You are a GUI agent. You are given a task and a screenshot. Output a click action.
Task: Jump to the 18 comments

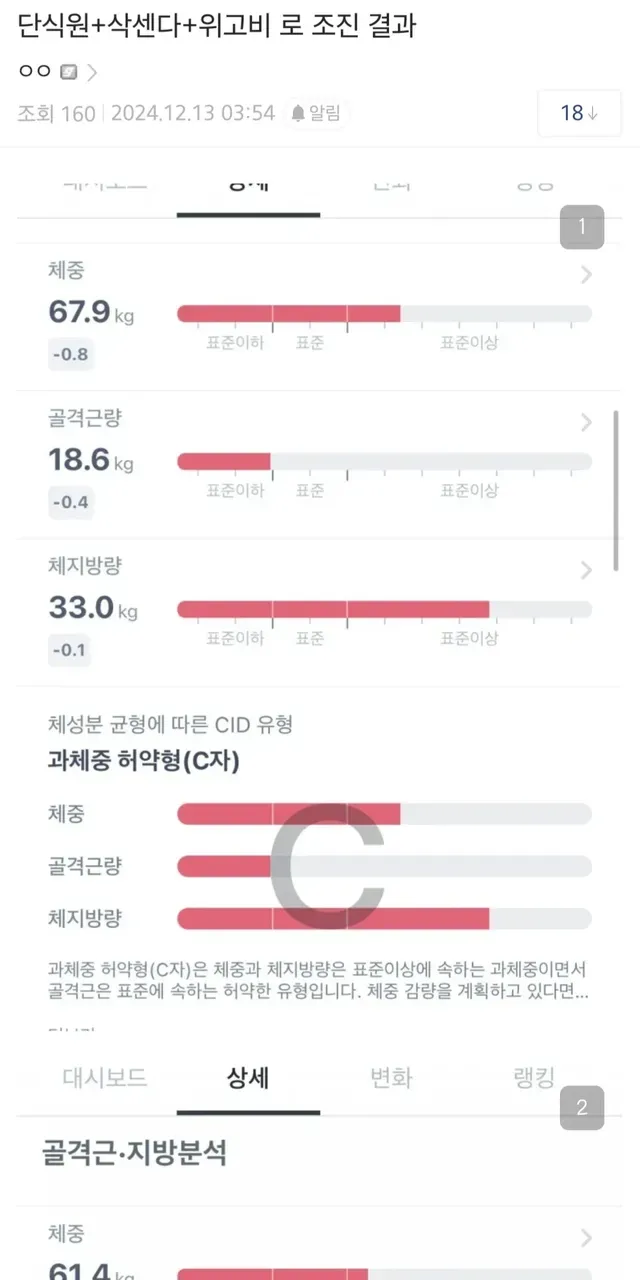click(579, 113)
